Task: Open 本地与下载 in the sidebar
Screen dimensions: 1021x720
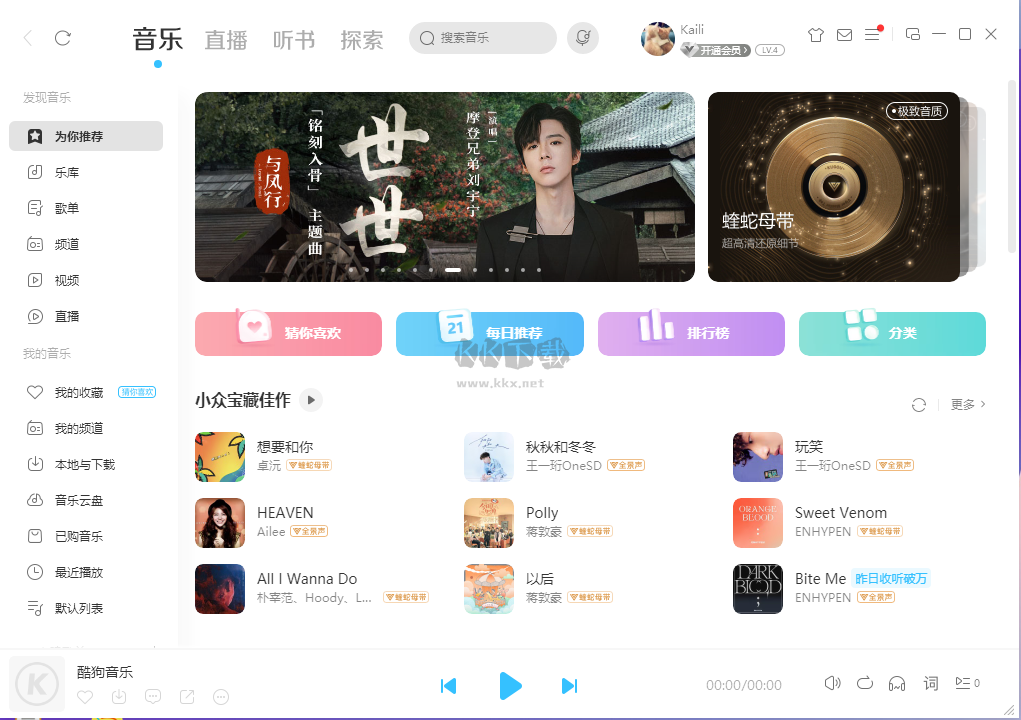Action: (84, 464)
